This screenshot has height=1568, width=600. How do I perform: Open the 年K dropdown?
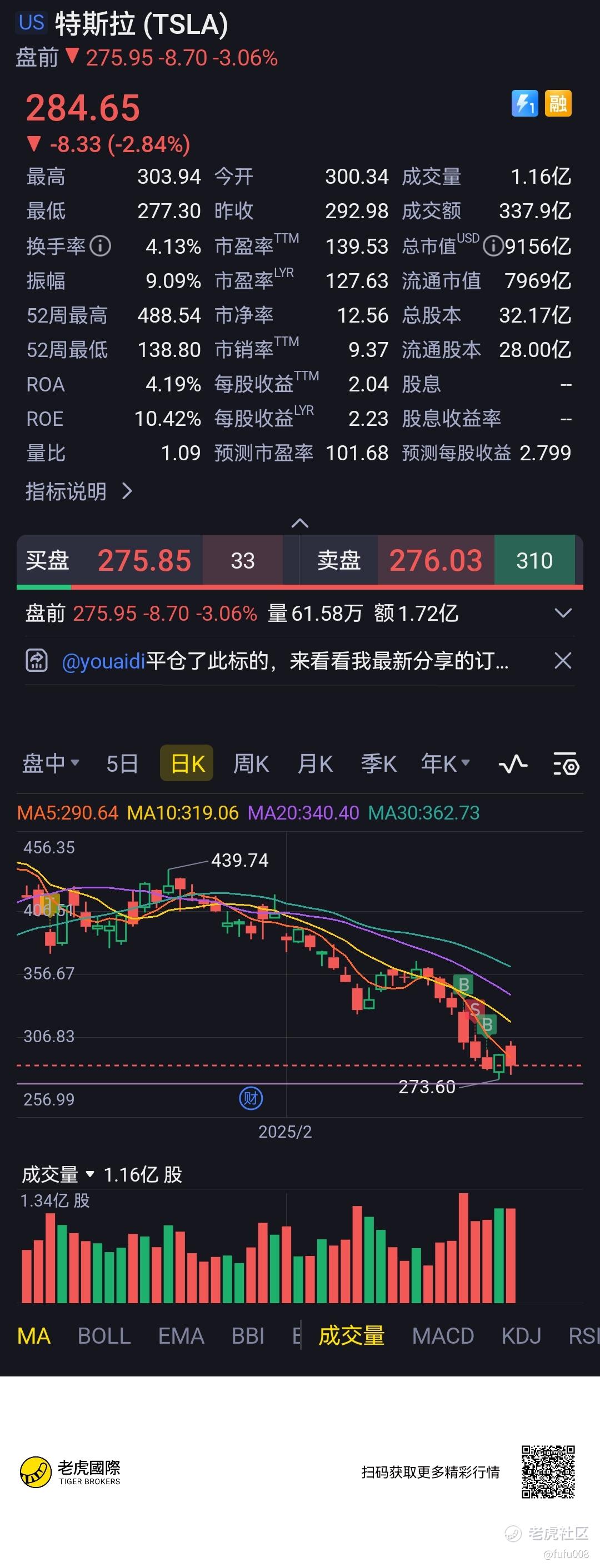pos(446,763)
